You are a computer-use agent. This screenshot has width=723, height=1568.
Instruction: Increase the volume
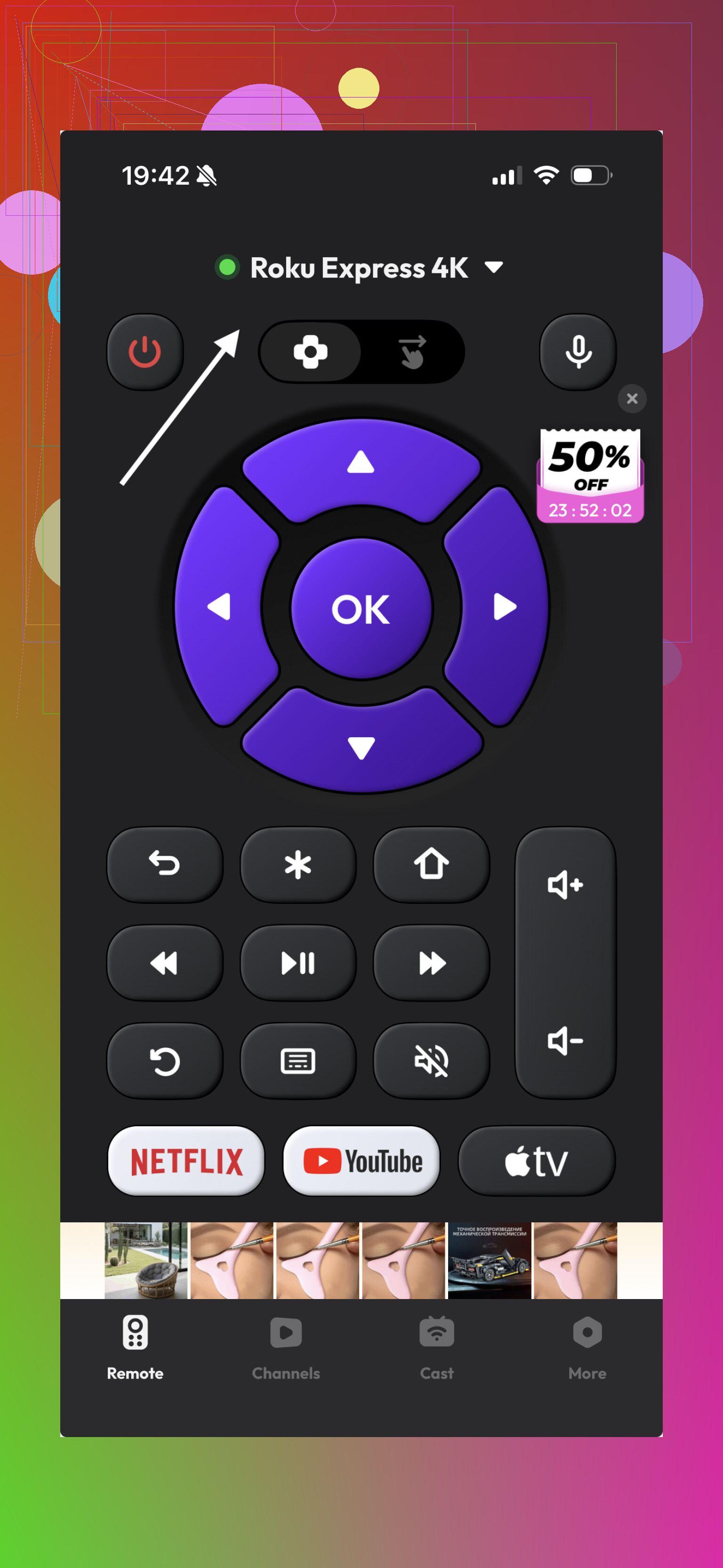click(x=565, y=885)
